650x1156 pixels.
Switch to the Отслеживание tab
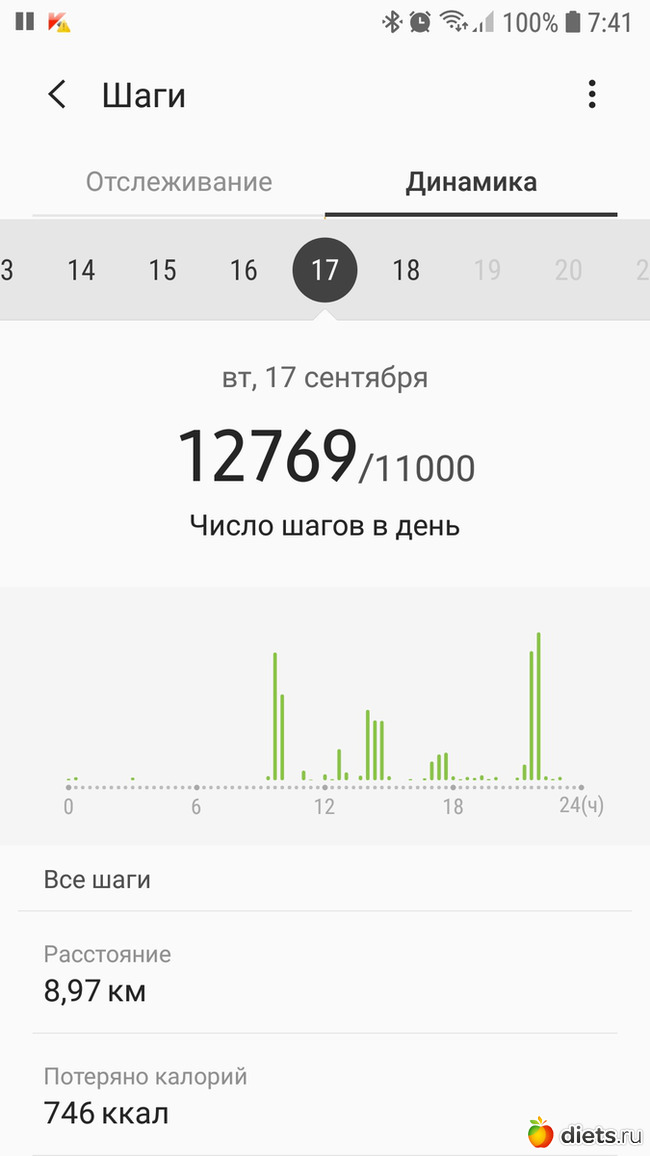tap(179, 182)
